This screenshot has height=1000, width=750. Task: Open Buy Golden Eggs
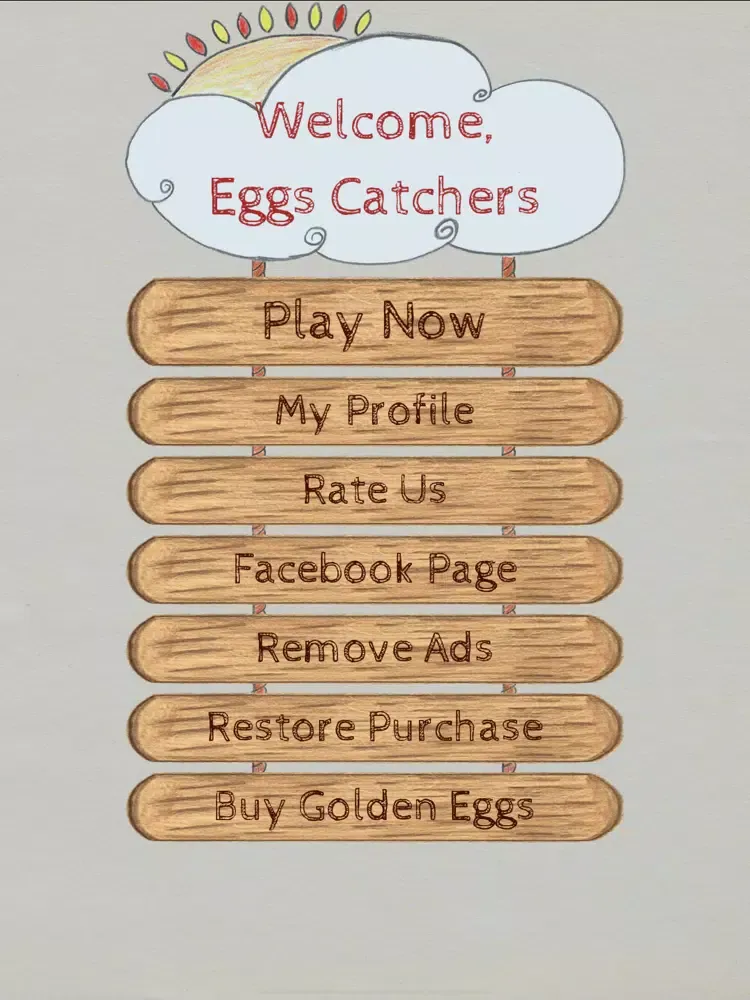pos(374,806)
